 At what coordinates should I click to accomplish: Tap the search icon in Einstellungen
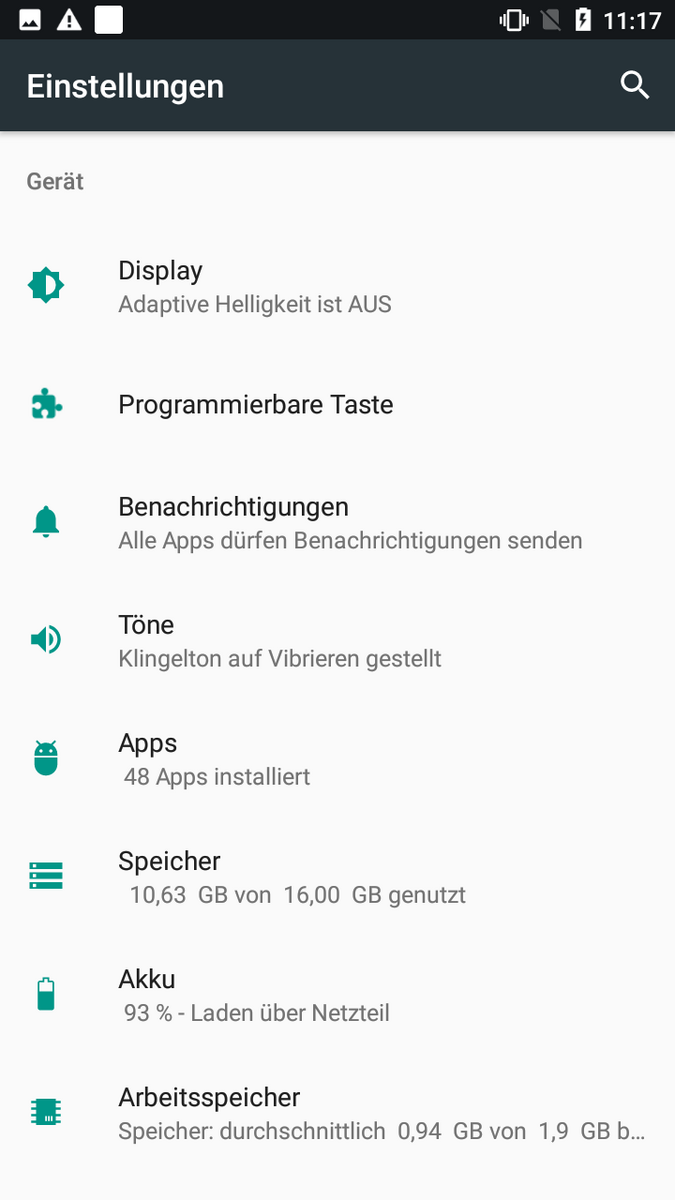tap(635, 85)
